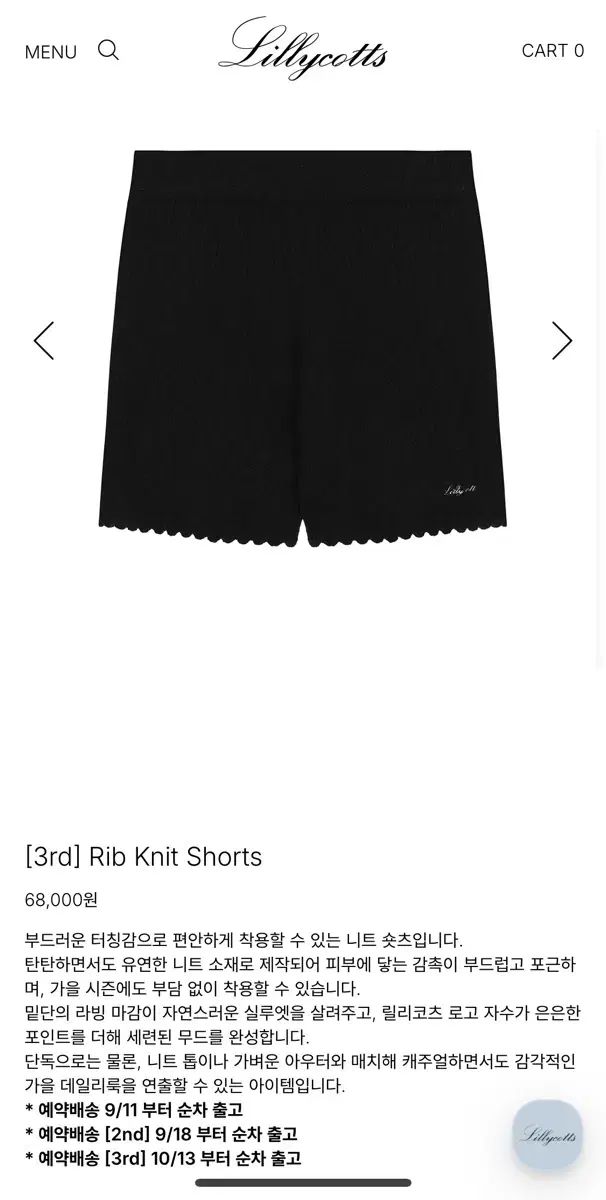Open the MENU drawer
This screenshot has height=1200, width=606.
[x=50, y=52]
